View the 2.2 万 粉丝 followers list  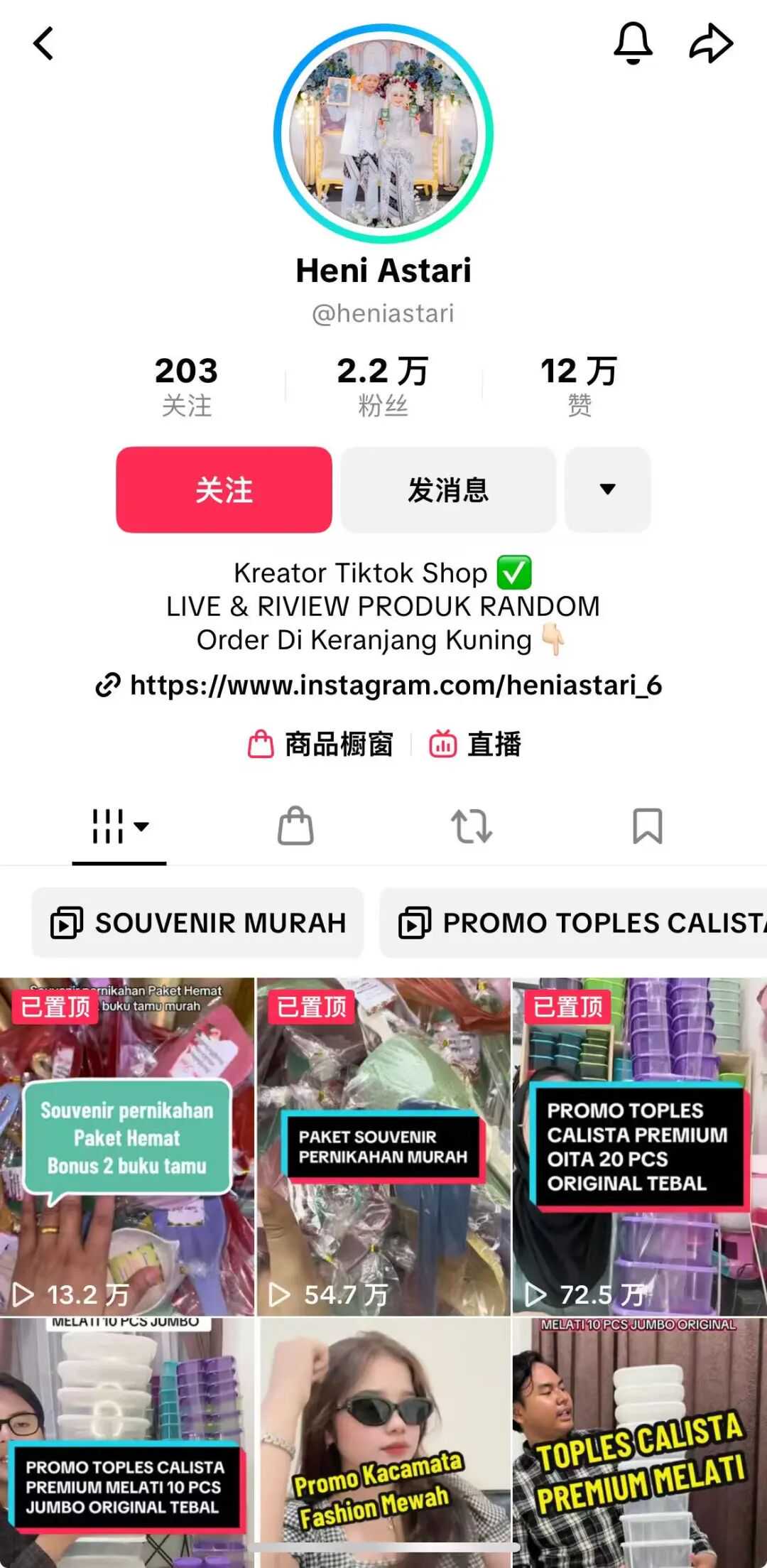pyautogui.click(x=383, y=386)
